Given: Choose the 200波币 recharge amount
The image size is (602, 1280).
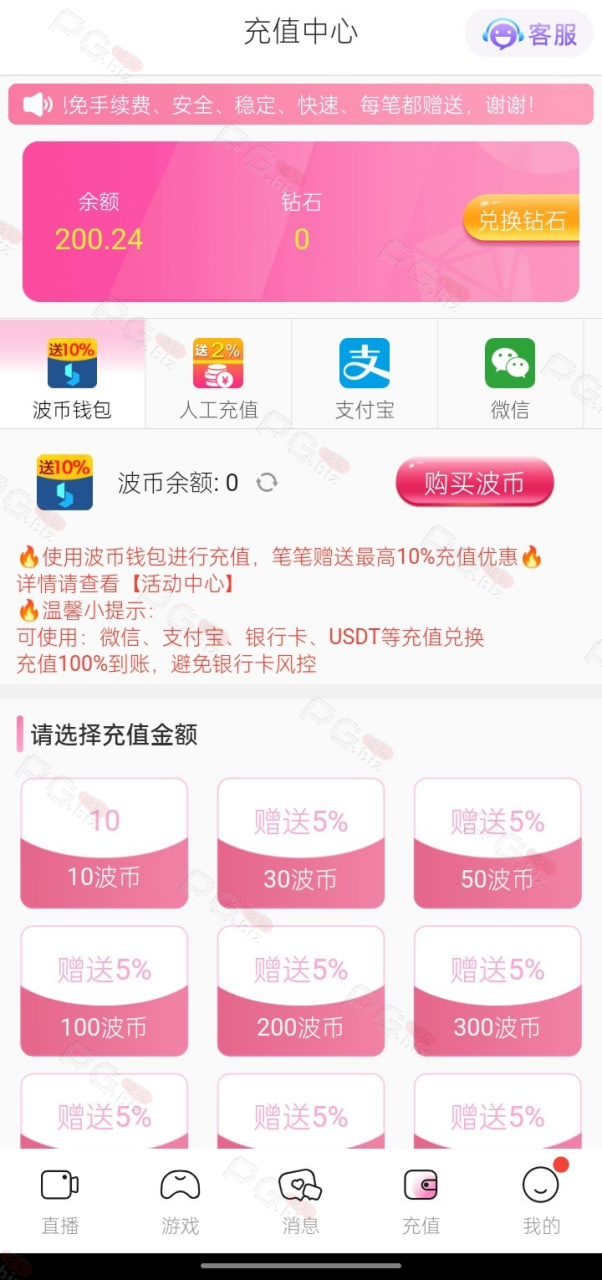Looking at the screenshot, I should pos(301,991).
